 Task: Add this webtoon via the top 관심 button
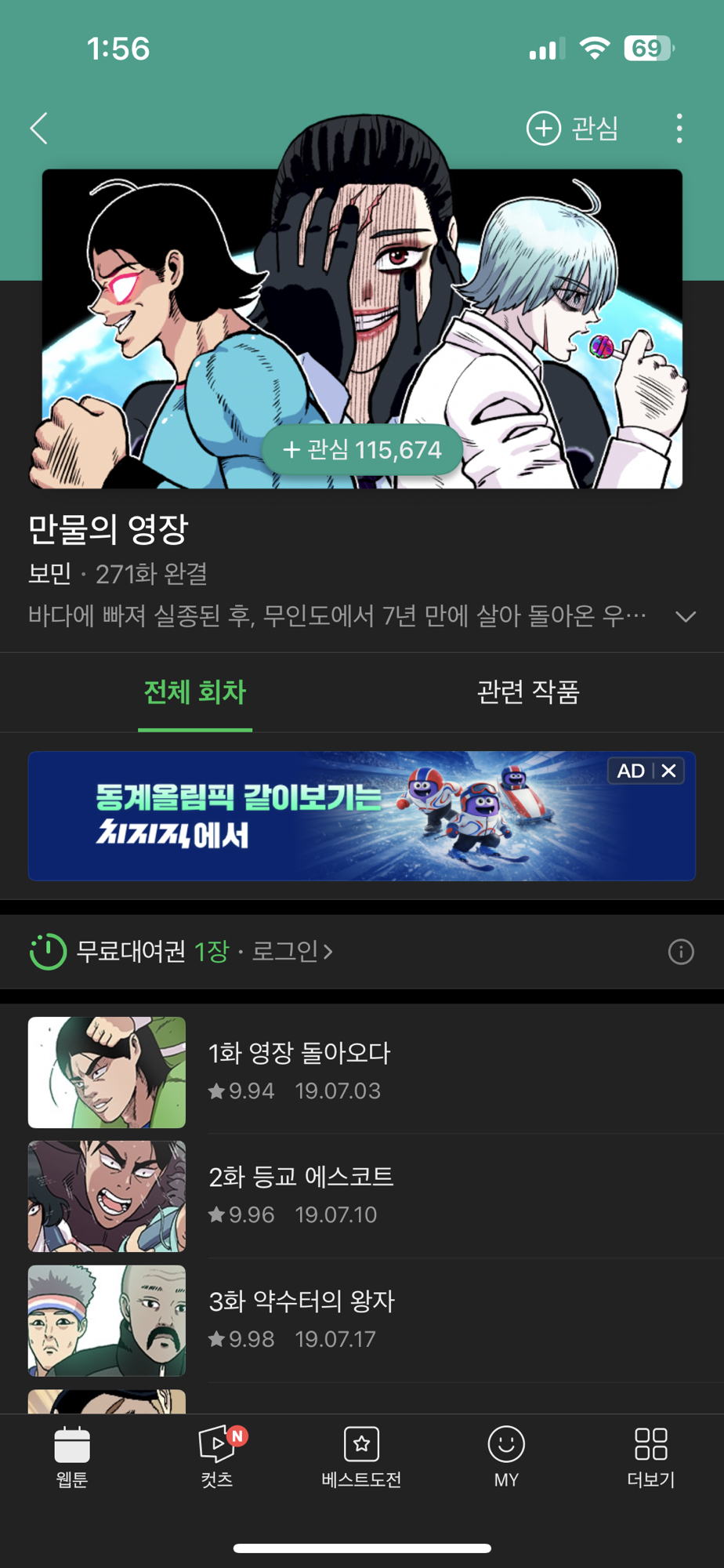(573, 128)
